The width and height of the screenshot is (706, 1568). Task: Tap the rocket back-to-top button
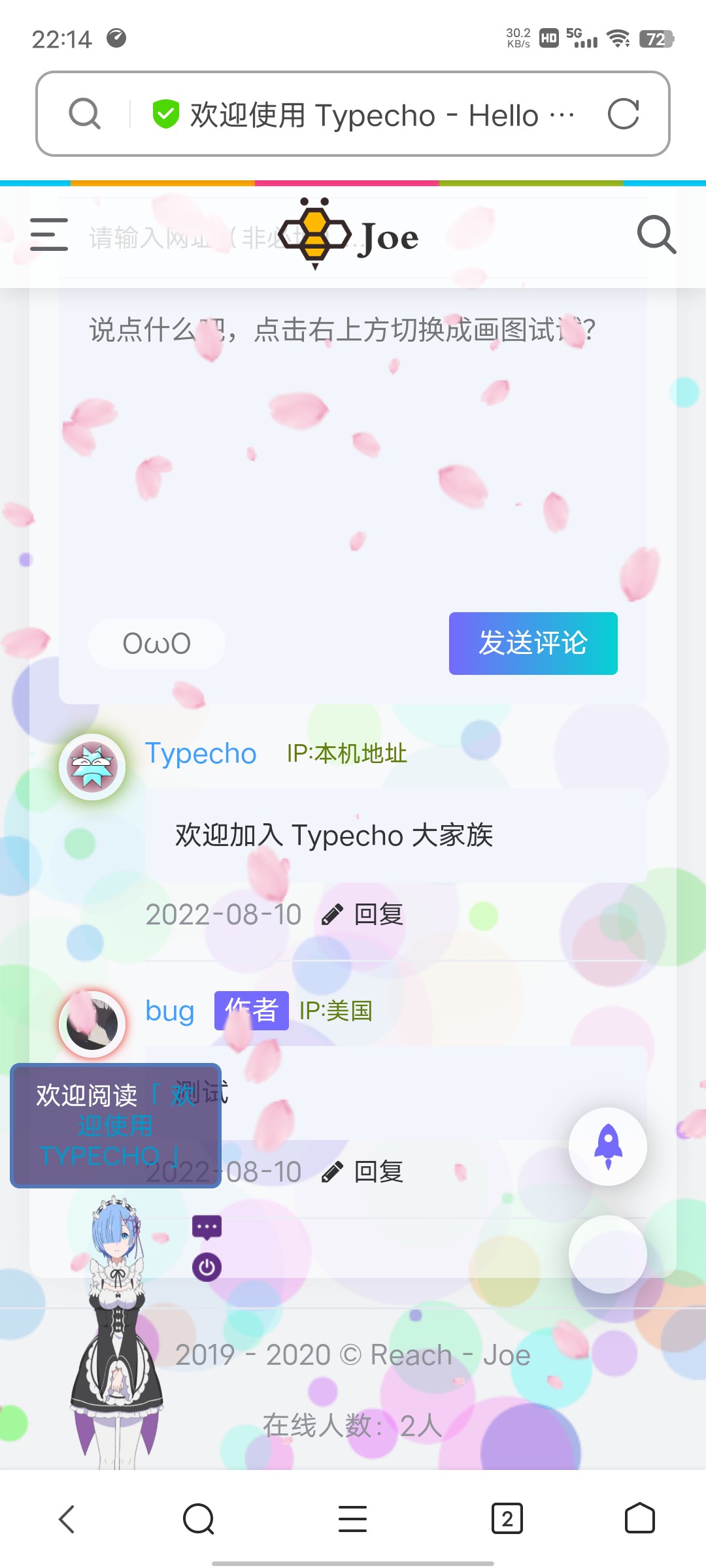pos(608,1147)
